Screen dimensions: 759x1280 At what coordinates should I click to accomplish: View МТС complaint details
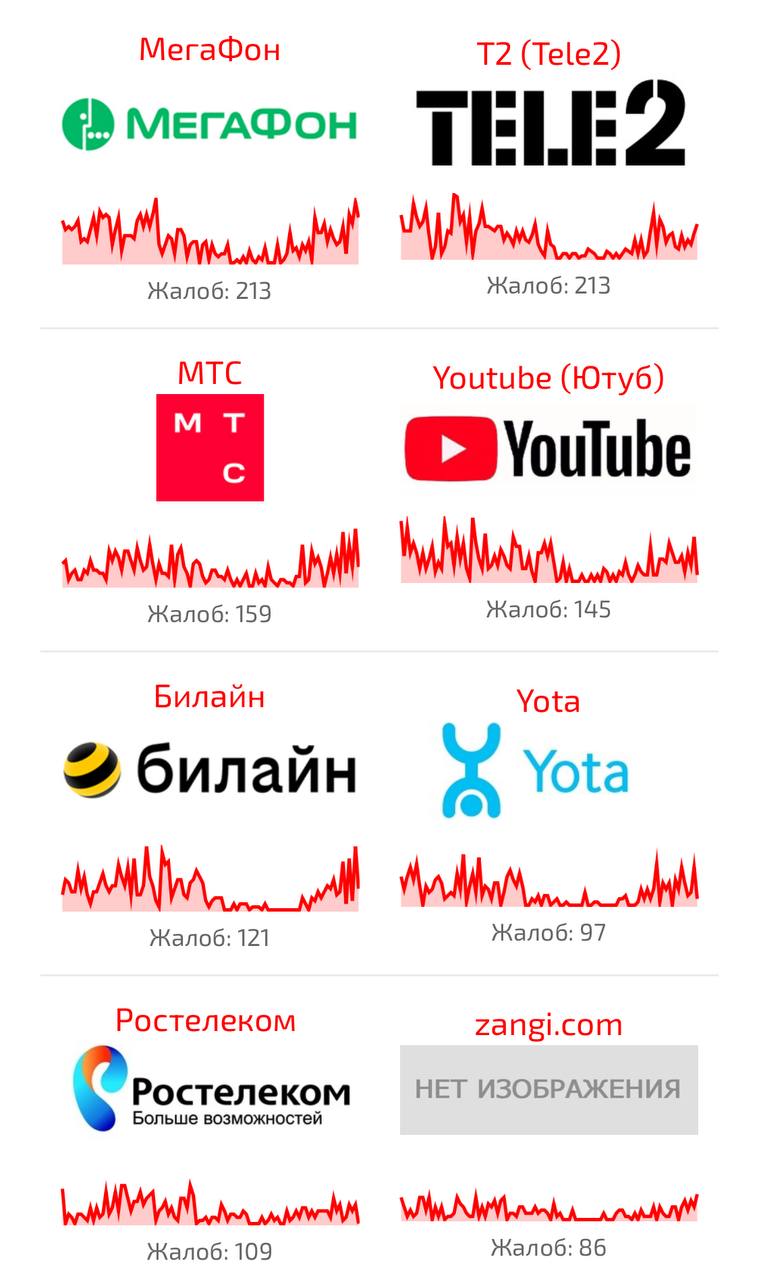click(209, 447)
